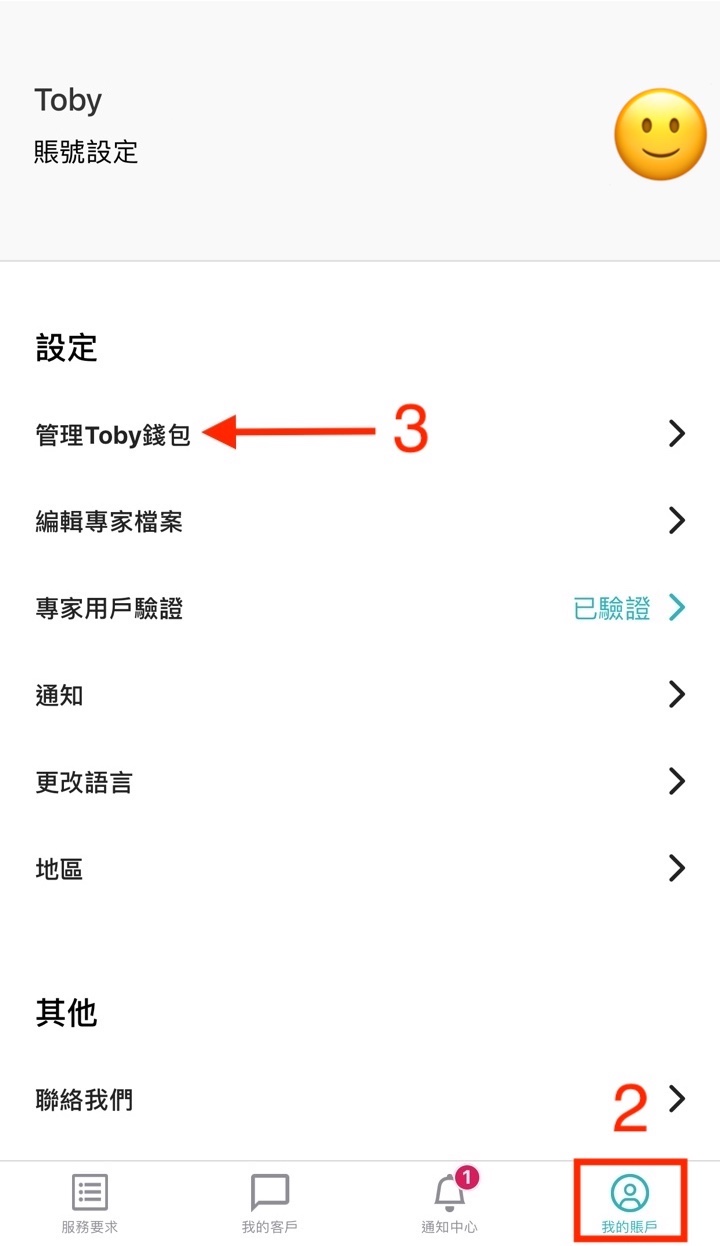This screenshot has height=1246, width=720.
Task: Select 我的賬戶 tab
Action: point(630,1203)
